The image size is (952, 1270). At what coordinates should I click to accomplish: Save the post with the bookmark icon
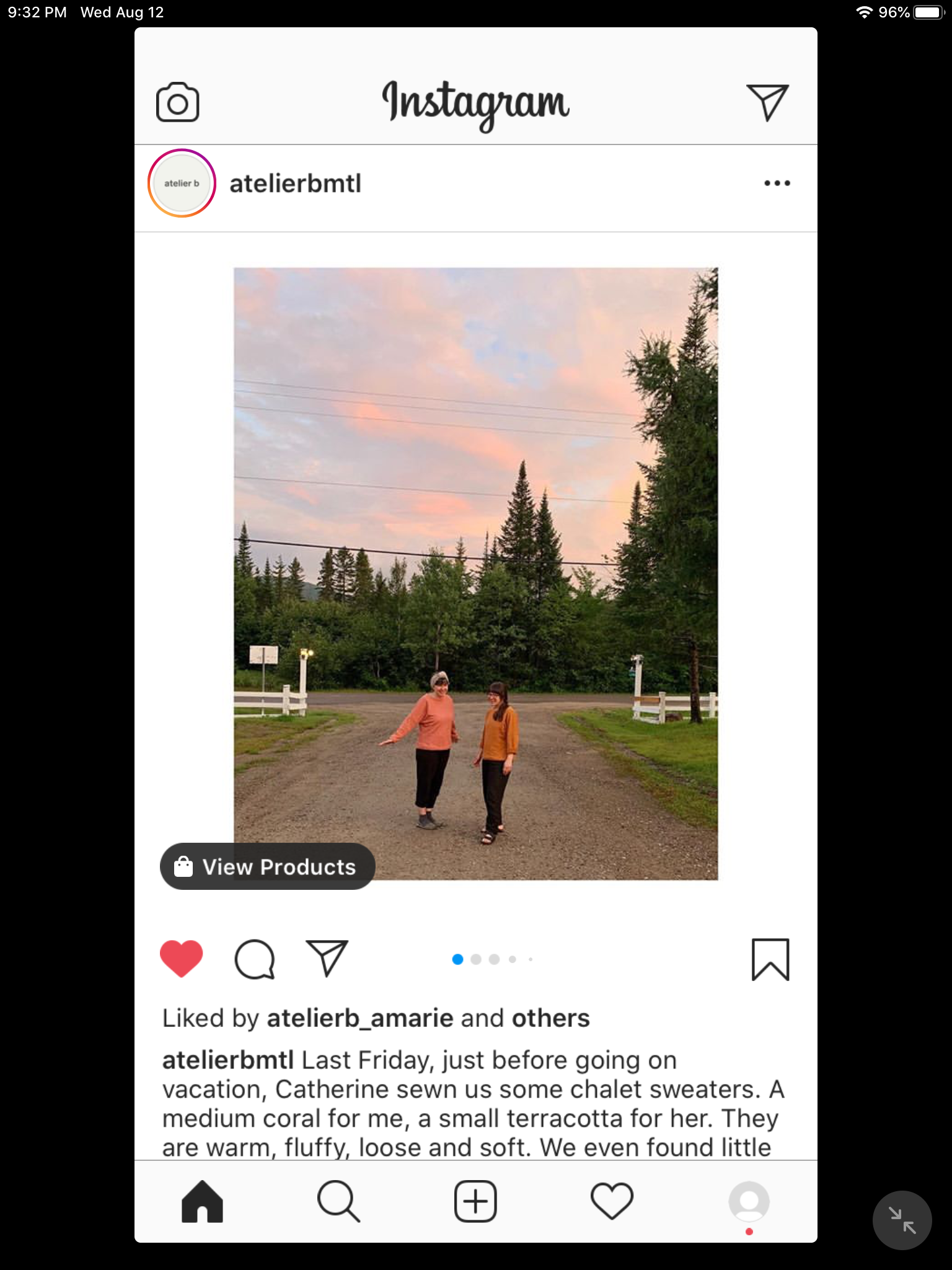click(x=770, y=959)
